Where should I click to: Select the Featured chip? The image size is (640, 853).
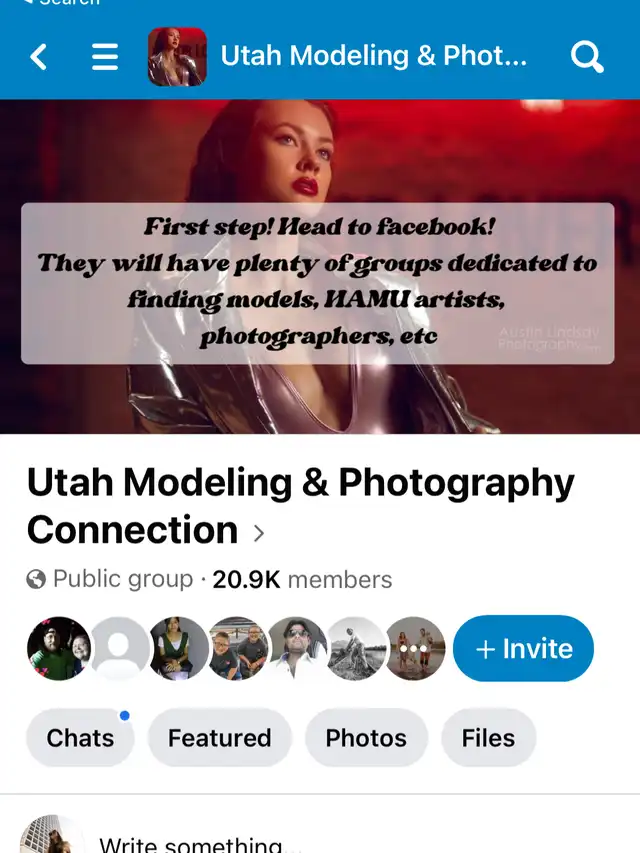[219, 738]
